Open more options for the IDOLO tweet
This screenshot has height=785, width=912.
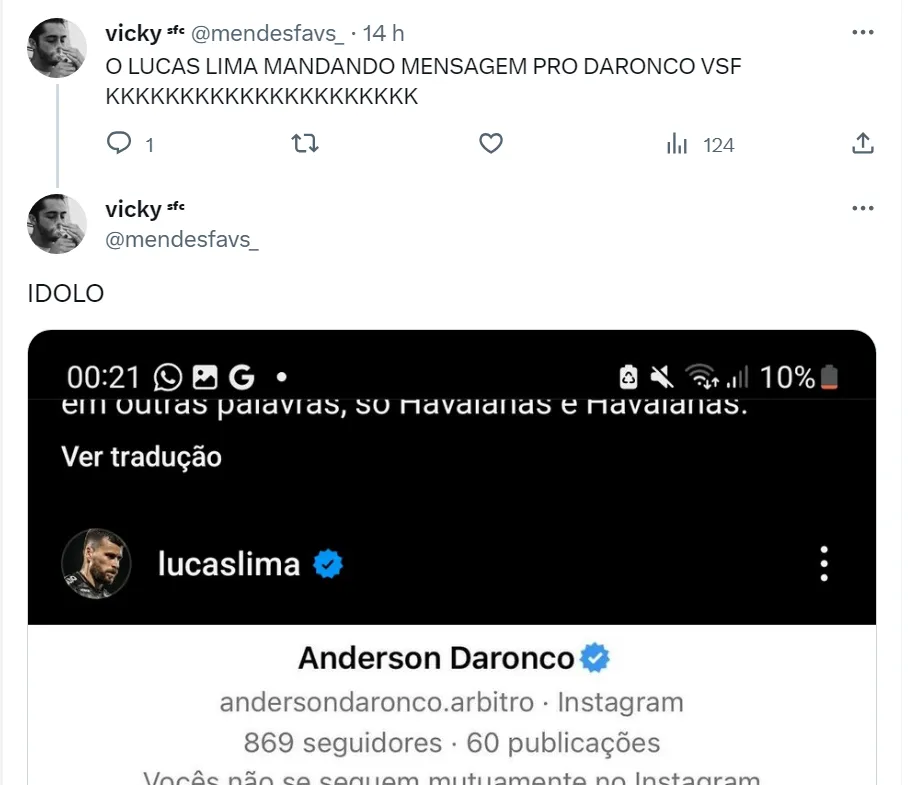862,208
